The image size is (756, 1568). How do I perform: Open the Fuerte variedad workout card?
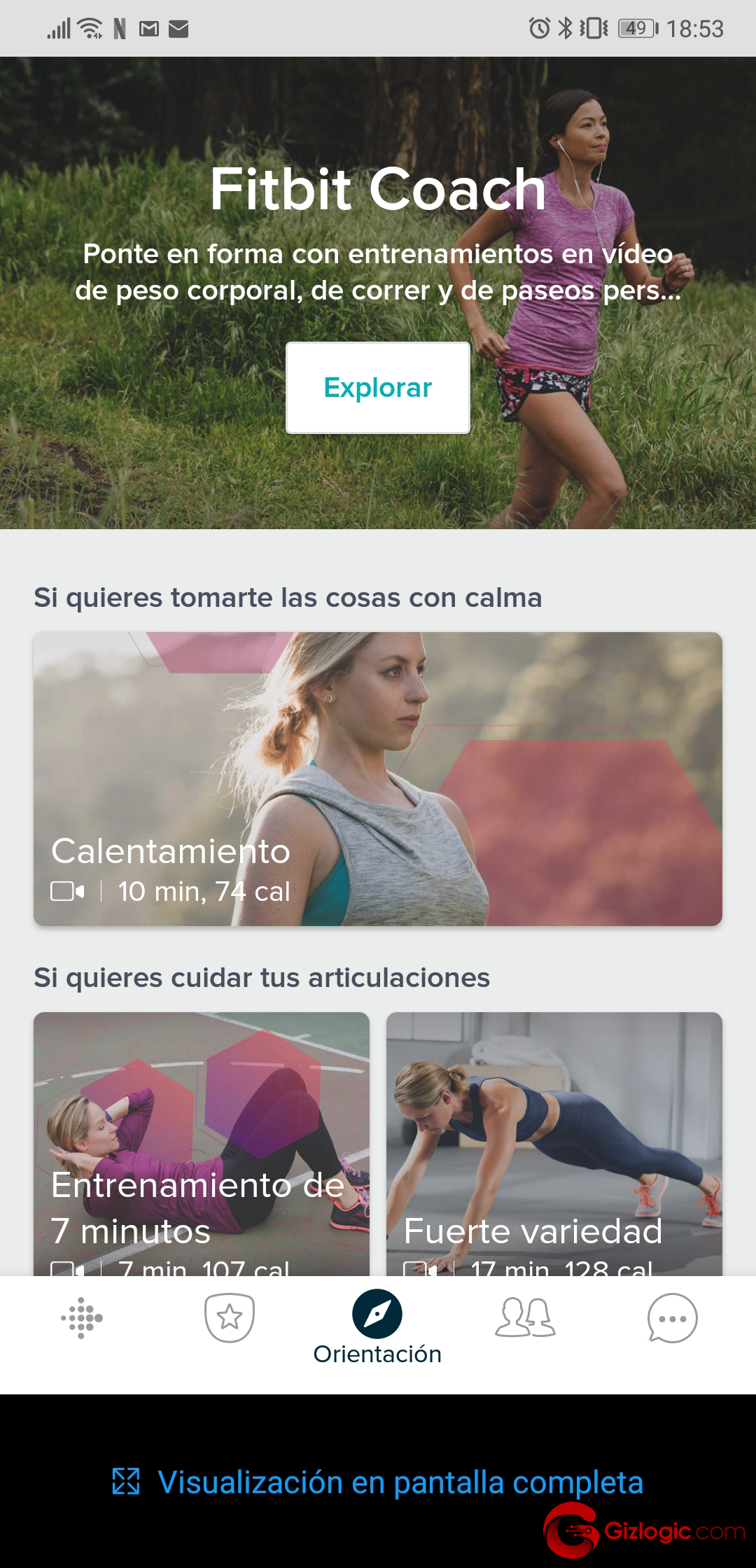pos(554,1144)
